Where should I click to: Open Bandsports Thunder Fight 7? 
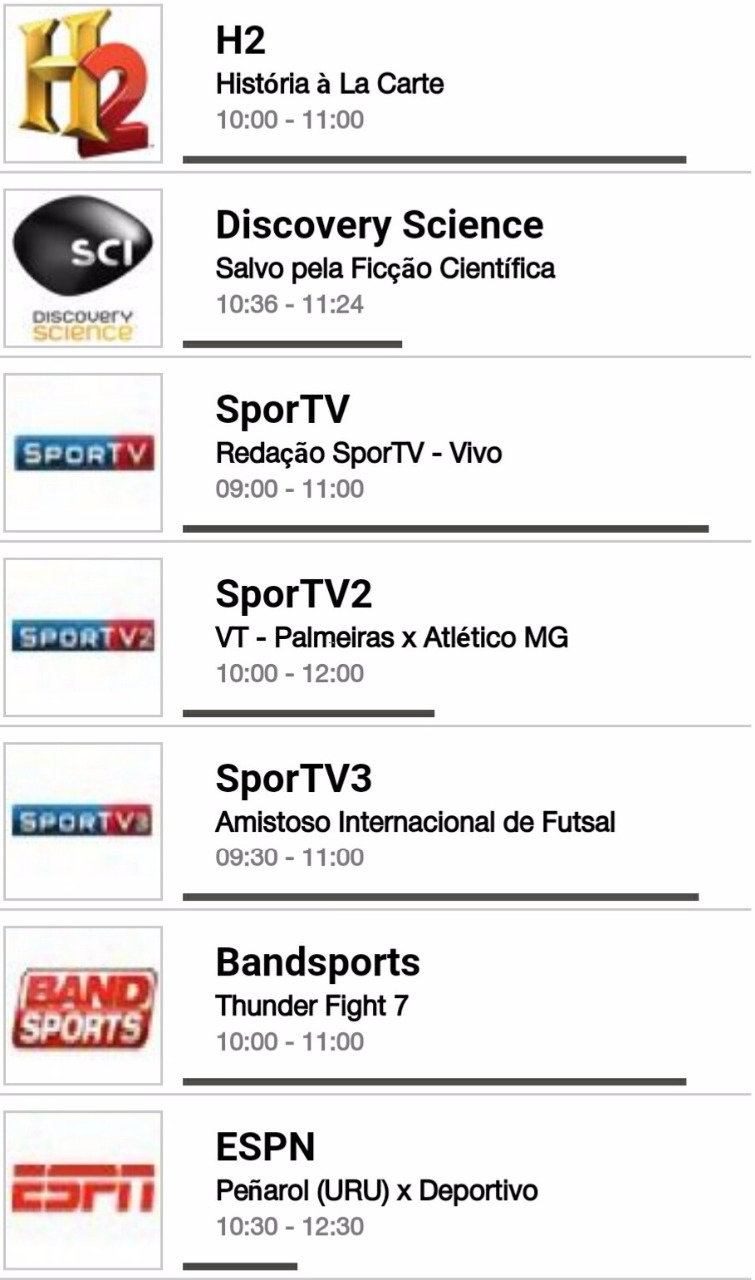tap(377, 1004)
